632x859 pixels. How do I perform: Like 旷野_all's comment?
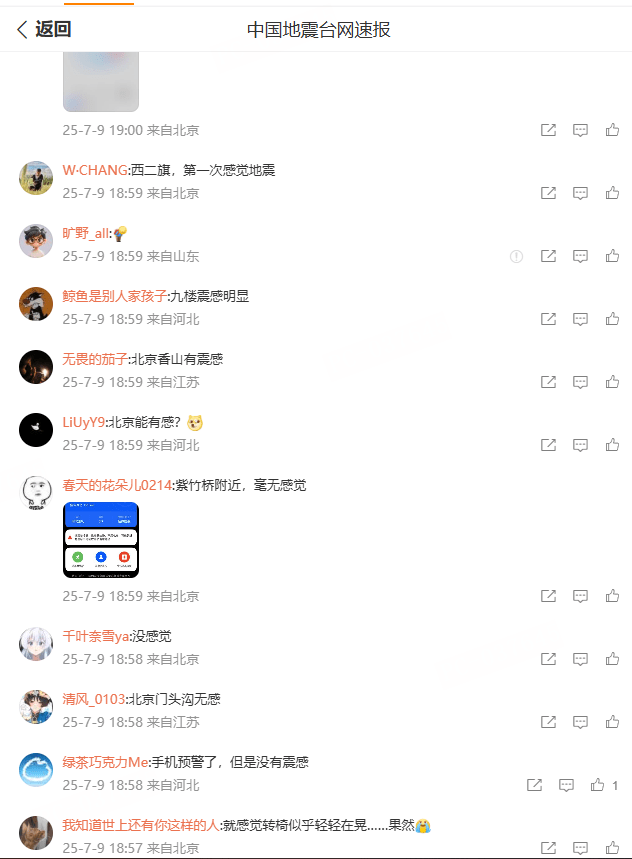[x=612, y=256]
